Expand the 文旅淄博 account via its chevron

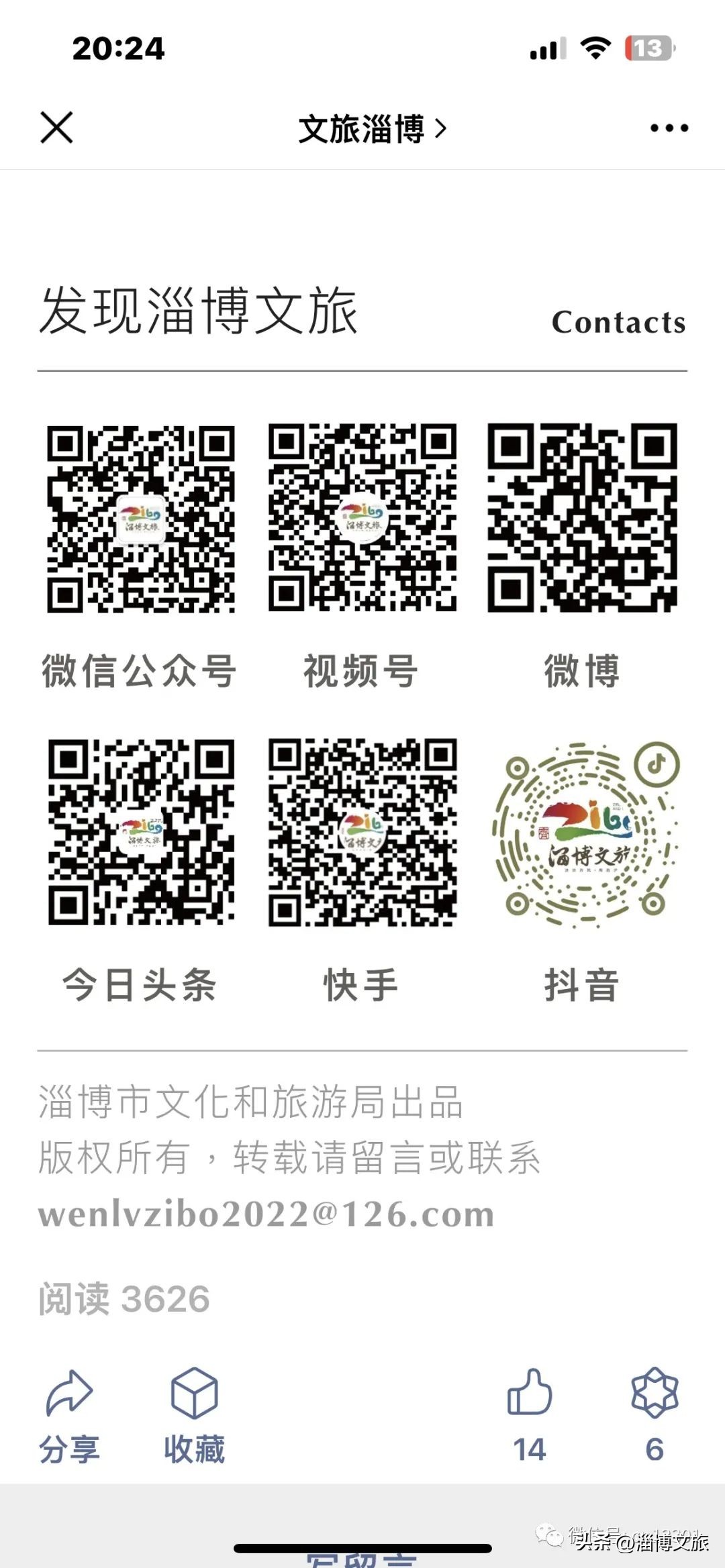440,129
